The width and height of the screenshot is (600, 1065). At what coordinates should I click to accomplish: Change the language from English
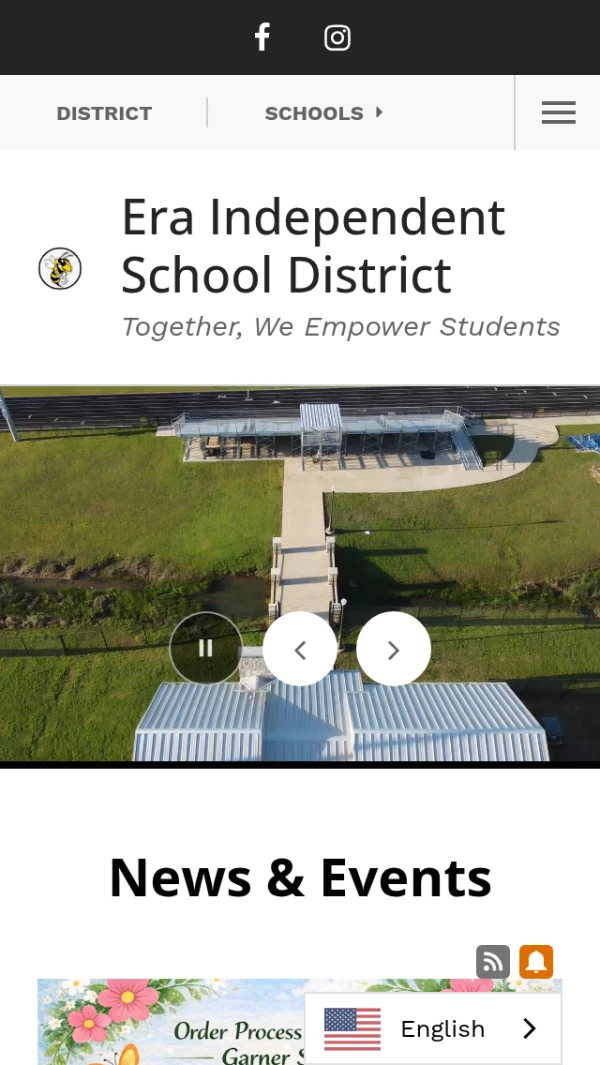(432, 1028)
